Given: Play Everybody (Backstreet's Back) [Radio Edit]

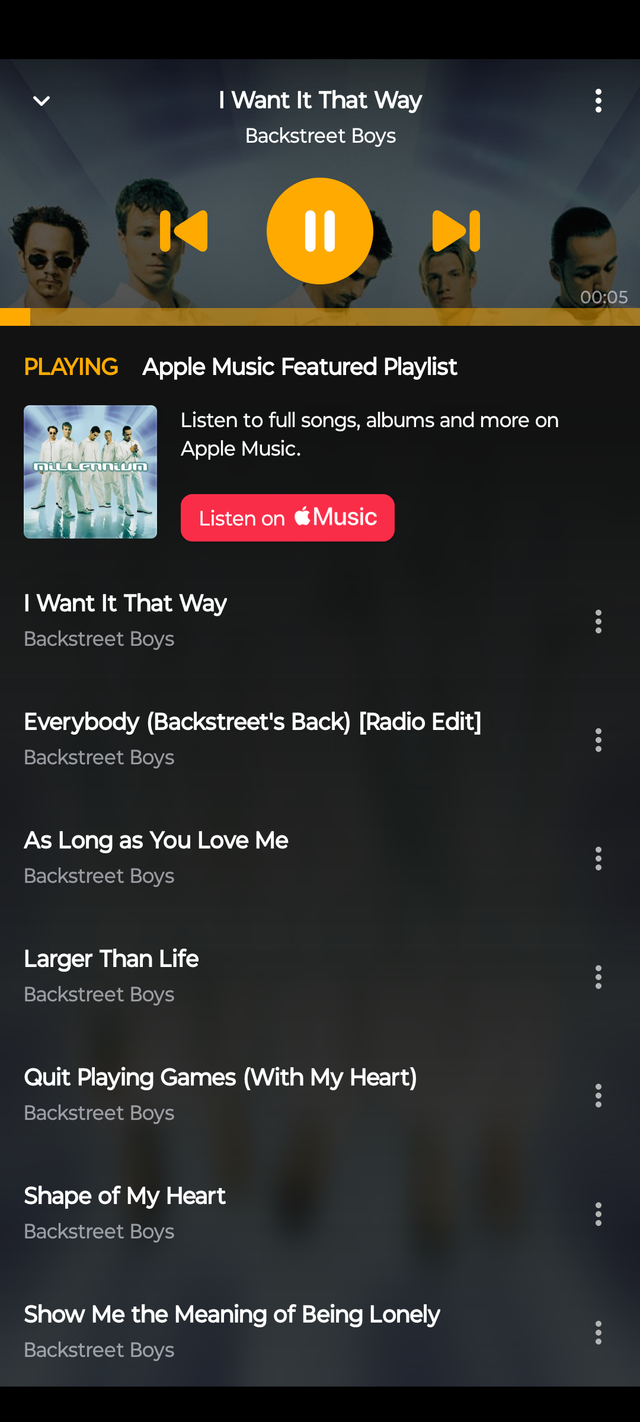Looking at the screenshot, I should tap(252, 738).
